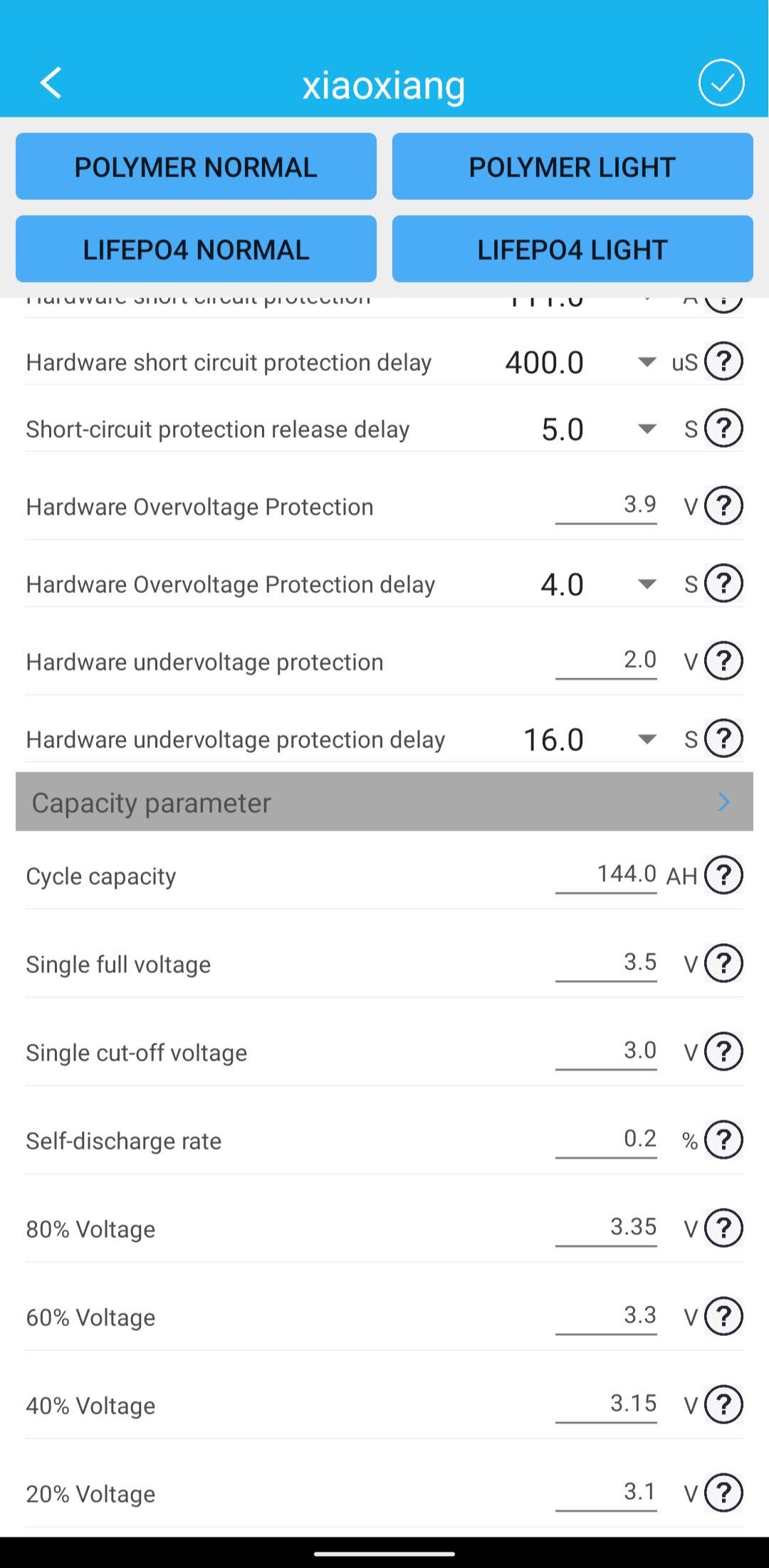Show help for Single cut-off voltage

pyautogui.click(x=723, y=1051)
